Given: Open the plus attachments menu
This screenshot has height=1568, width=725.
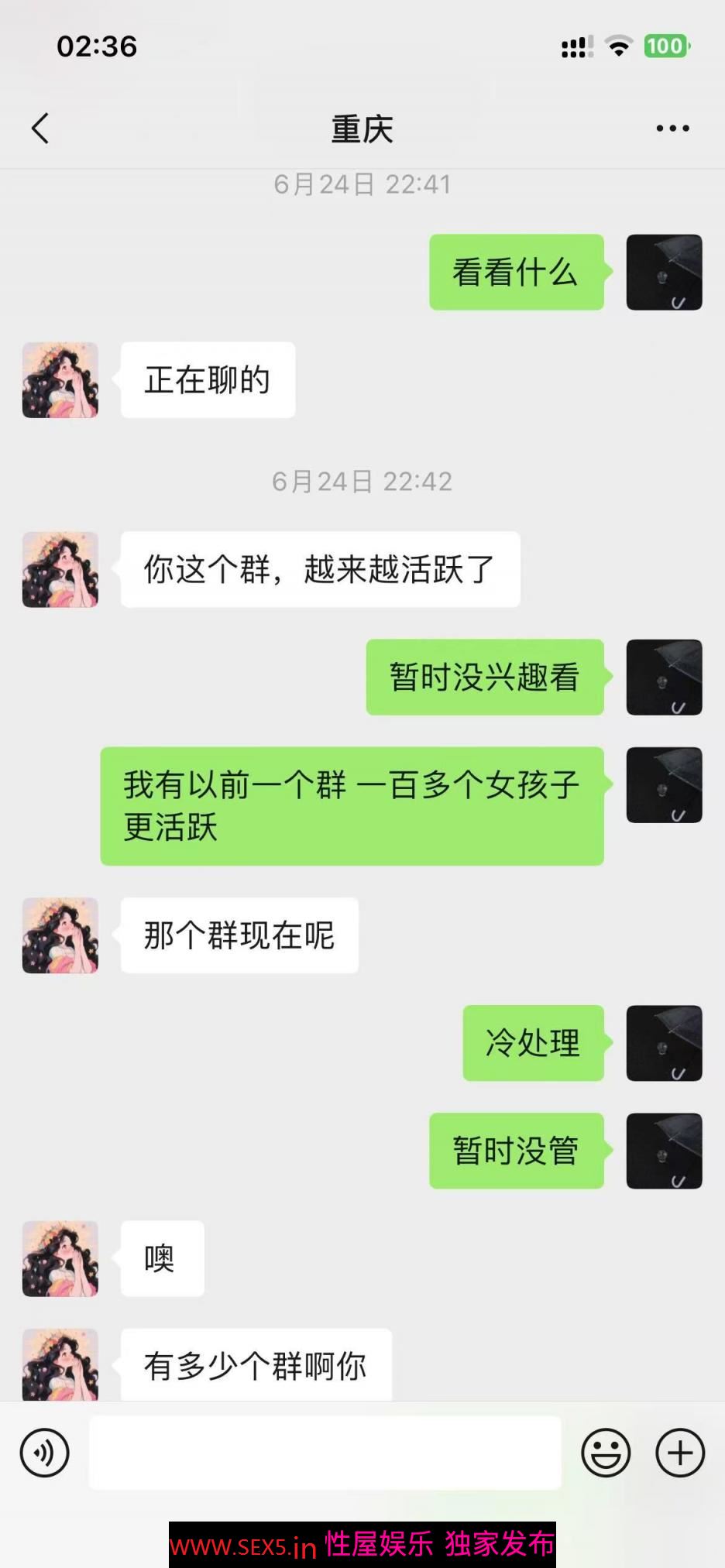Looking at the screenshot, I should click(680, 1453).
